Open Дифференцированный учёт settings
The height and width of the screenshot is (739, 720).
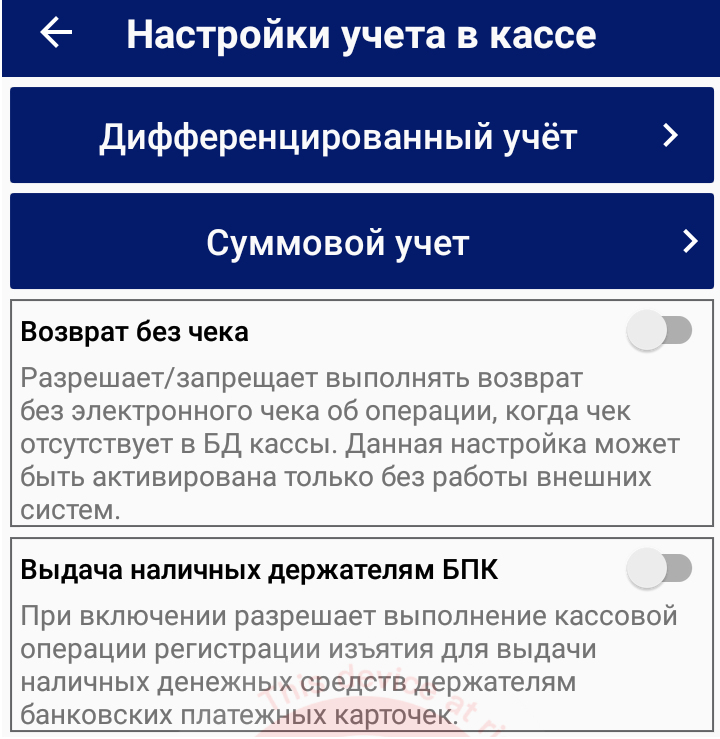(362, 136)
